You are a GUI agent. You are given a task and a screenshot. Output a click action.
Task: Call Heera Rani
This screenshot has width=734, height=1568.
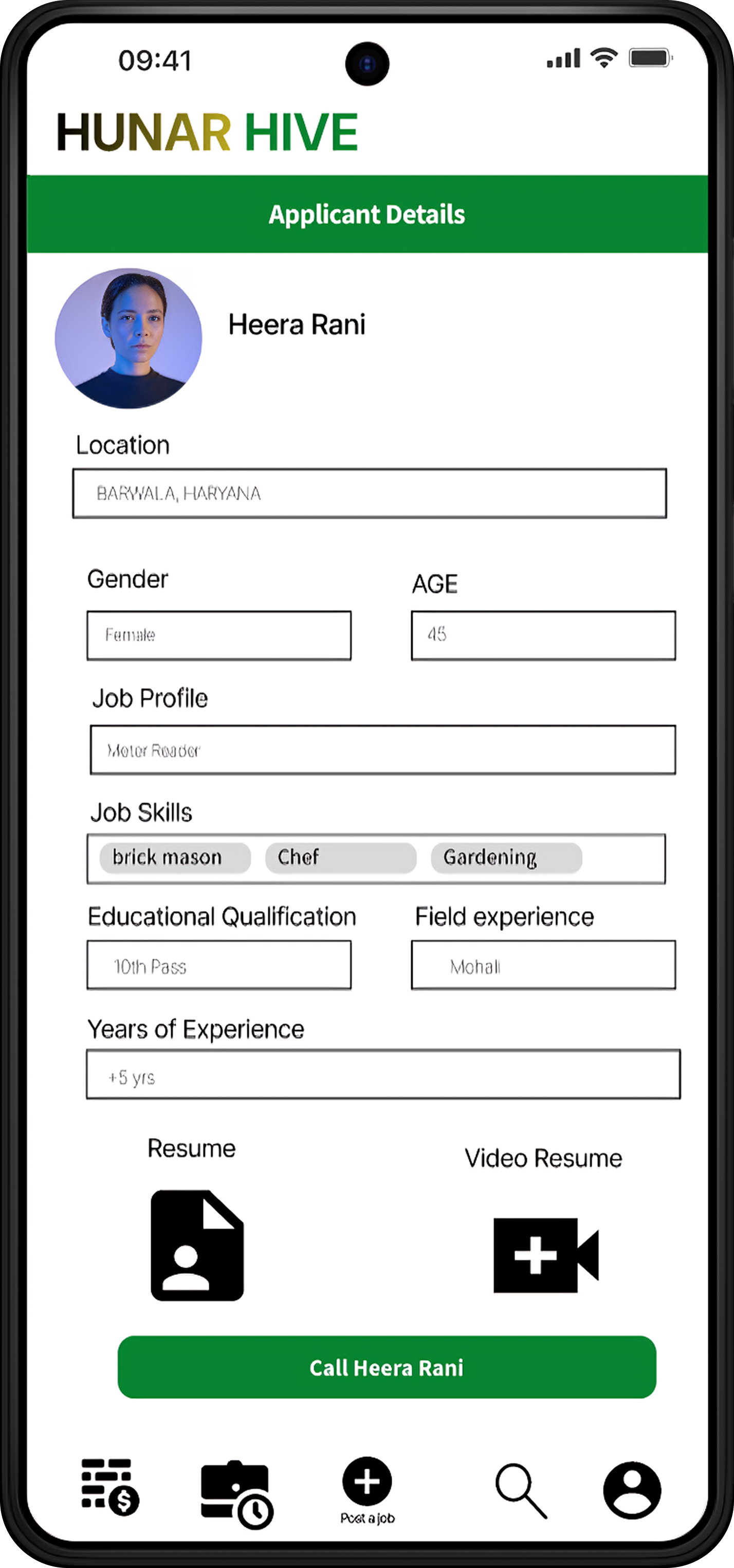pyautogui.click(x=387, y=1367)
